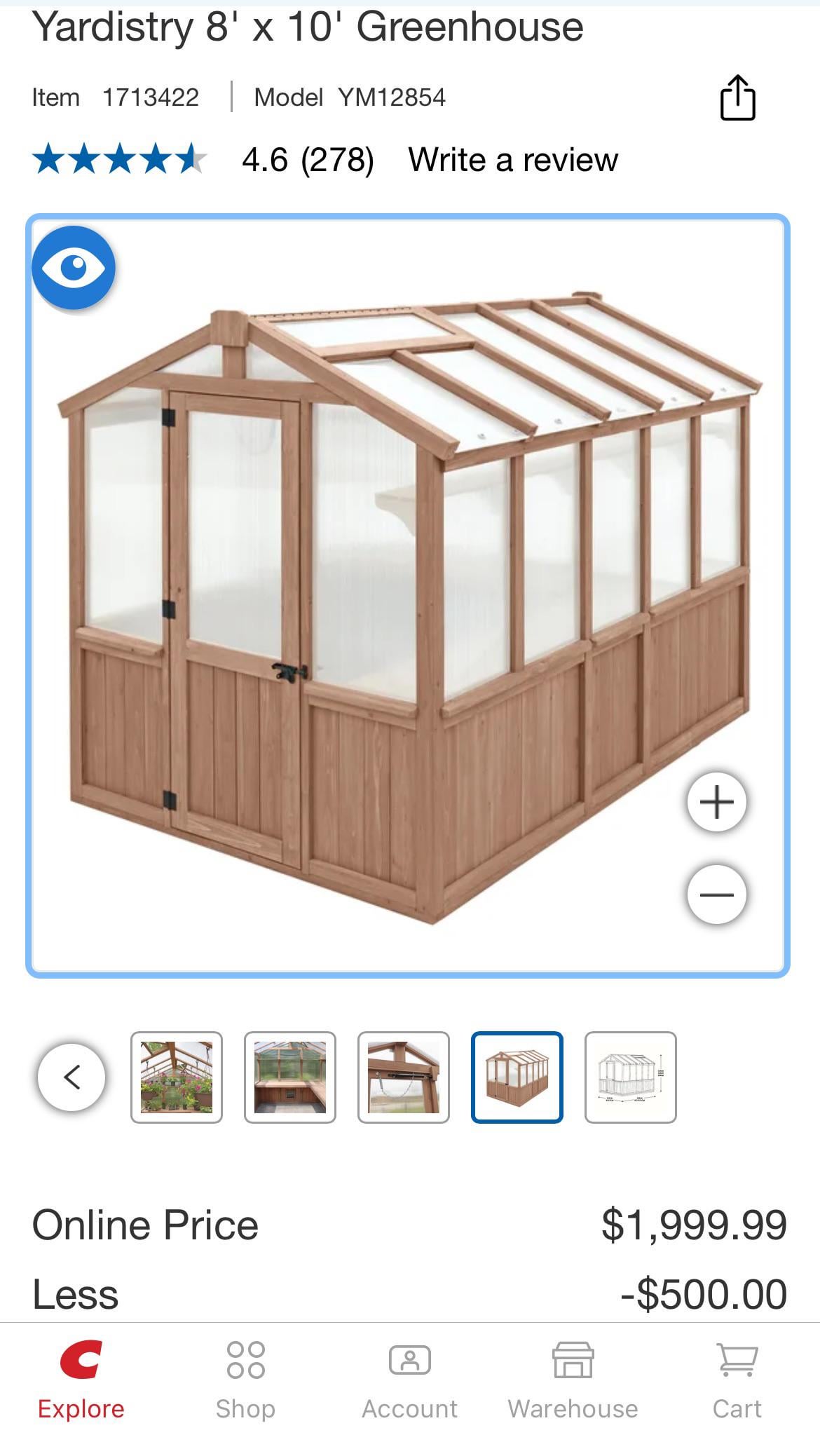Viewport: 820px width, 1456px height.
Task: Open the Account tab
Action: (x=409, y=1380)
